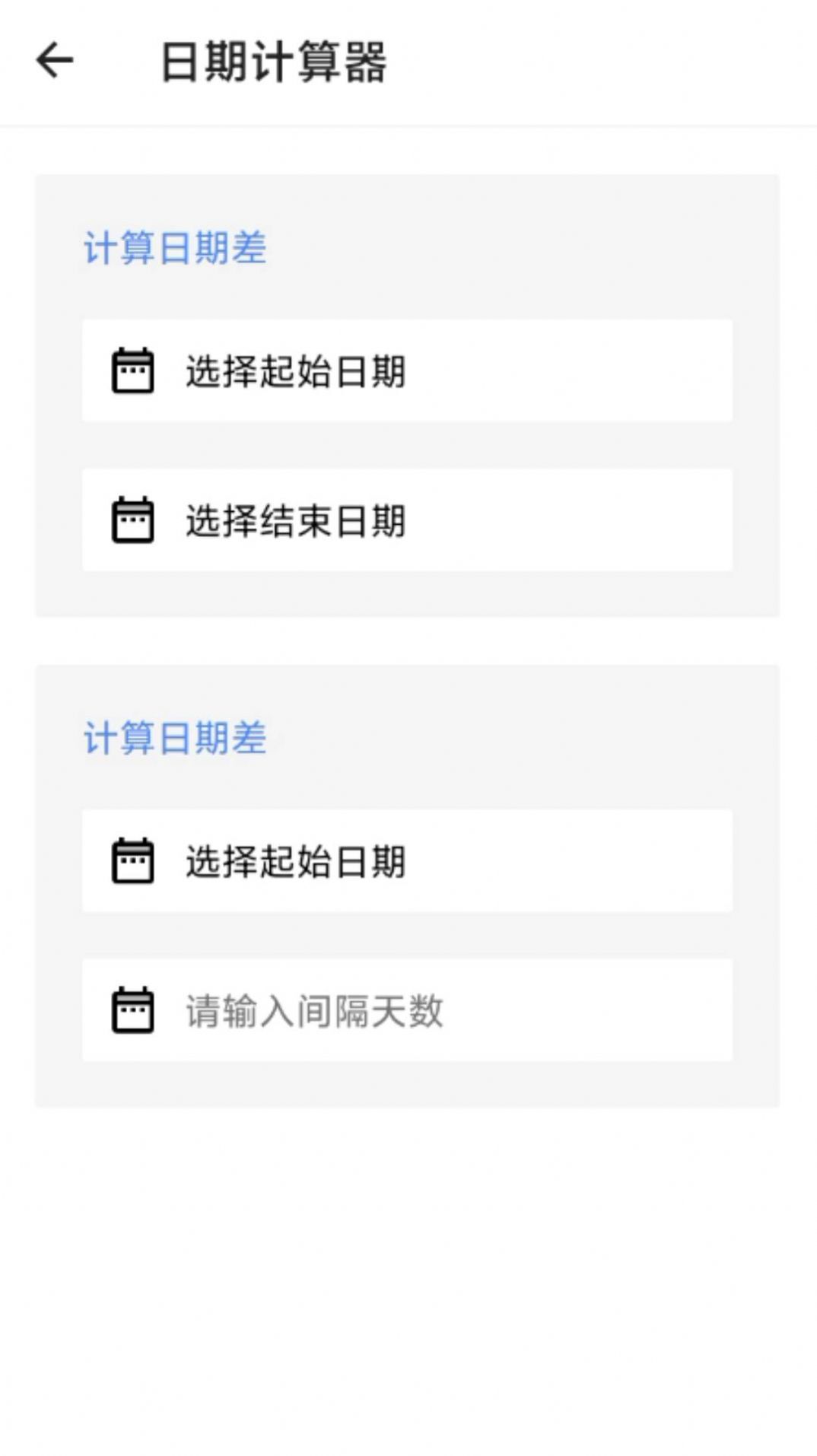Click the calendar icon beside 选择起始日期 in first section
Image resolution: width=817 pixels, height=1456 pixels.
(x=133, y=370)
